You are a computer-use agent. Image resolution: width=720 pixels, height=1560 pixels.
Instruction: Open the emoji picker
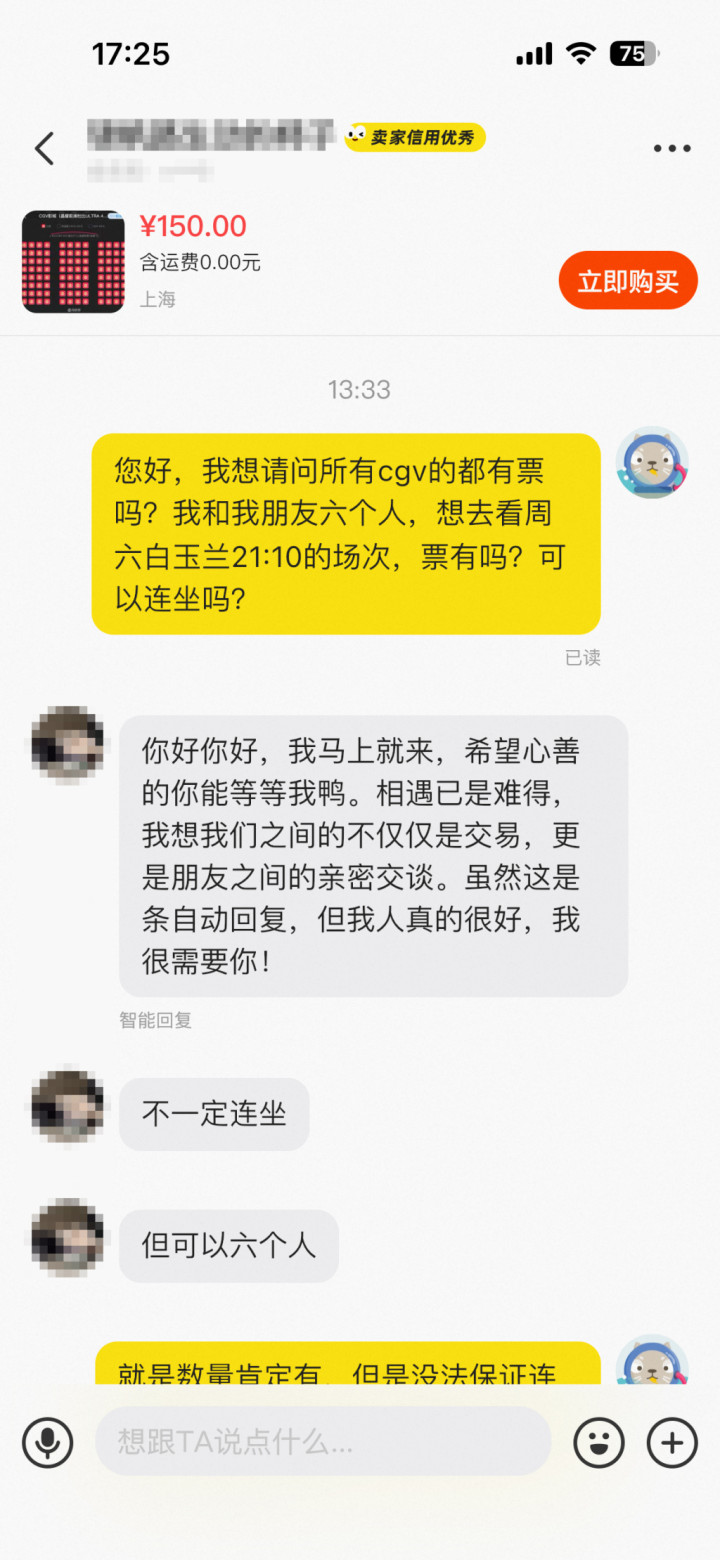tap(599, 1442)
